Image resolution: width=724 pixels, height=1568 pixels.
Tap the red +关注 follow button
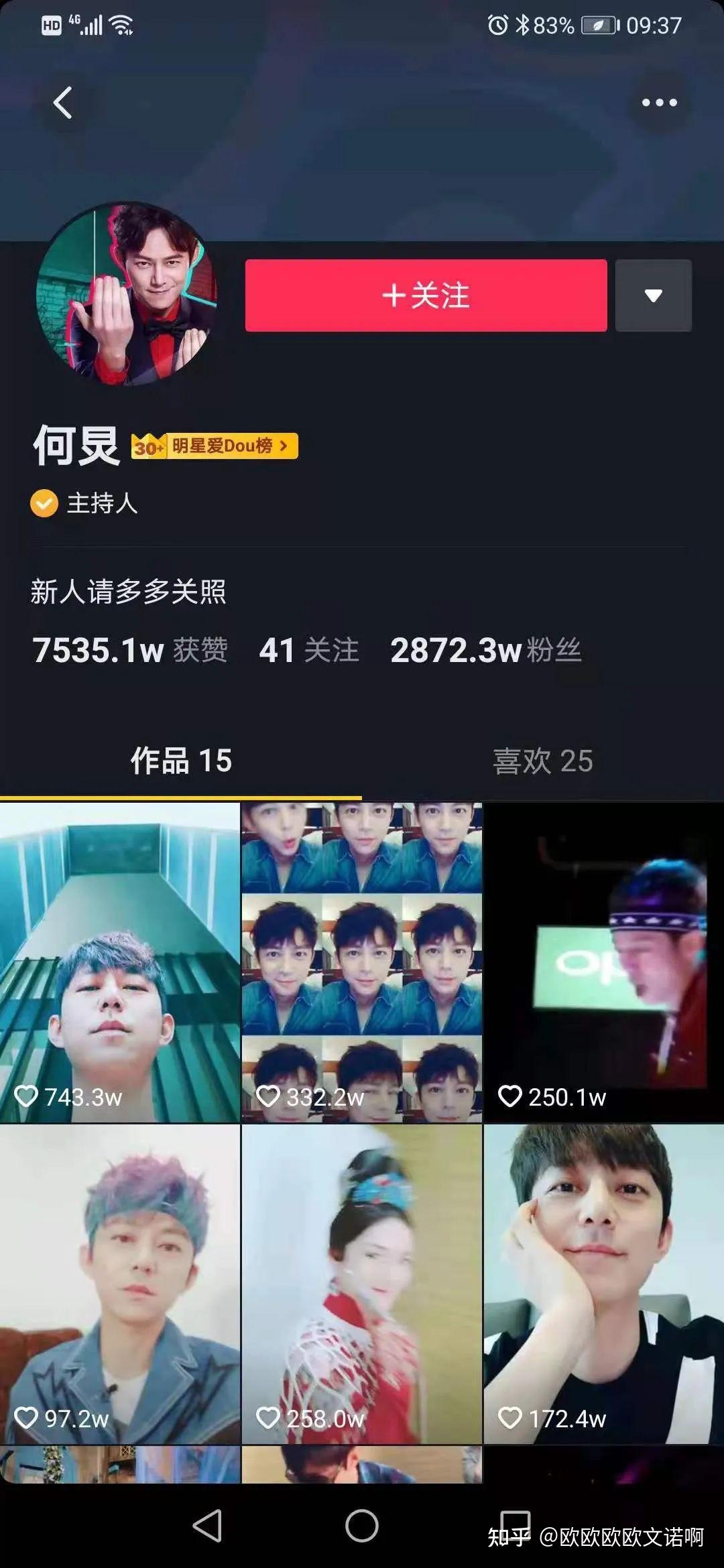pos(426,296)
